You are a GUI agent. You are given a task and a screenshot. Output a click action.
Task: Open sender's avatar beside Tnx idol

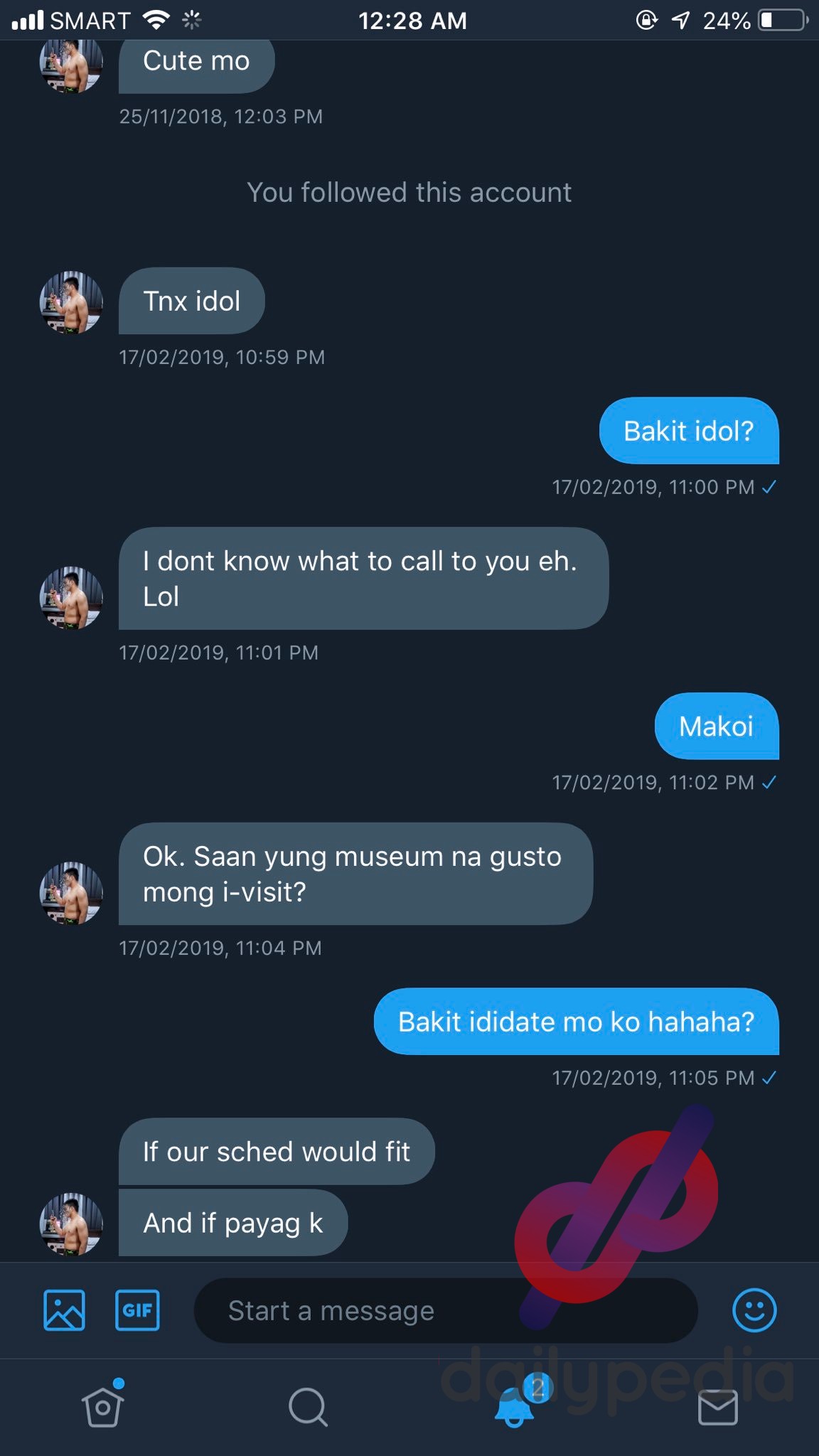click(71, 302)
